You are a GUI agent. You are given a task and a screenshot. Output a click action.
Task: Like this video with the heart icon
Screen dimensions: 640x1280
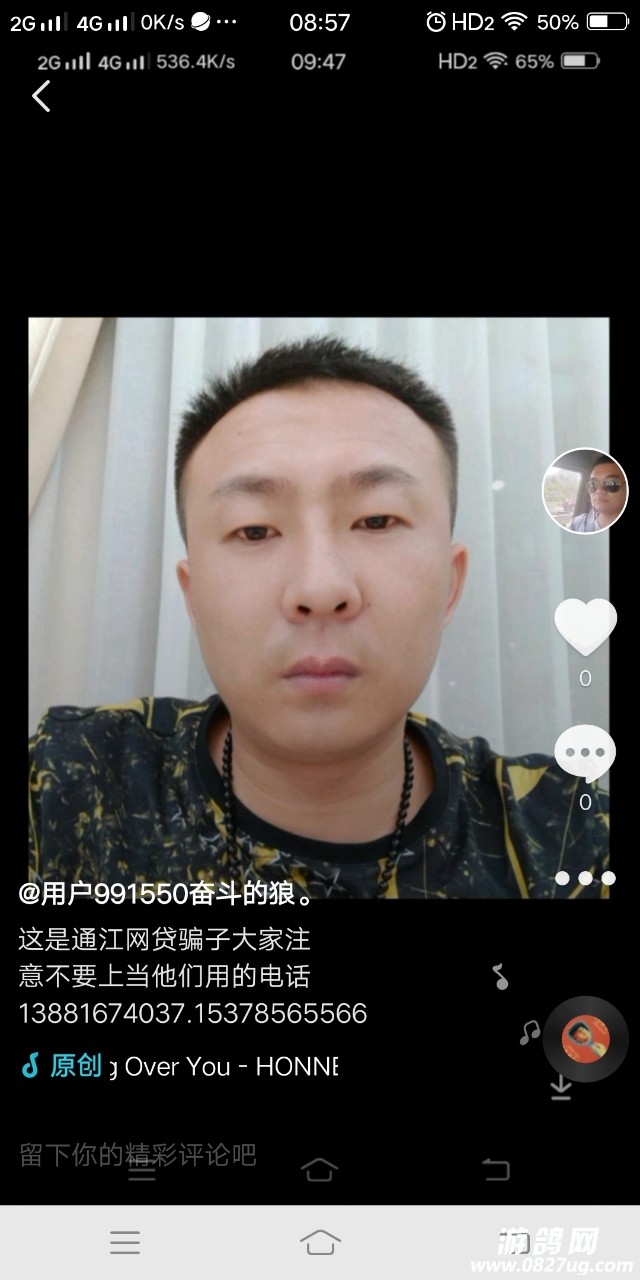[x=585, y=626]
